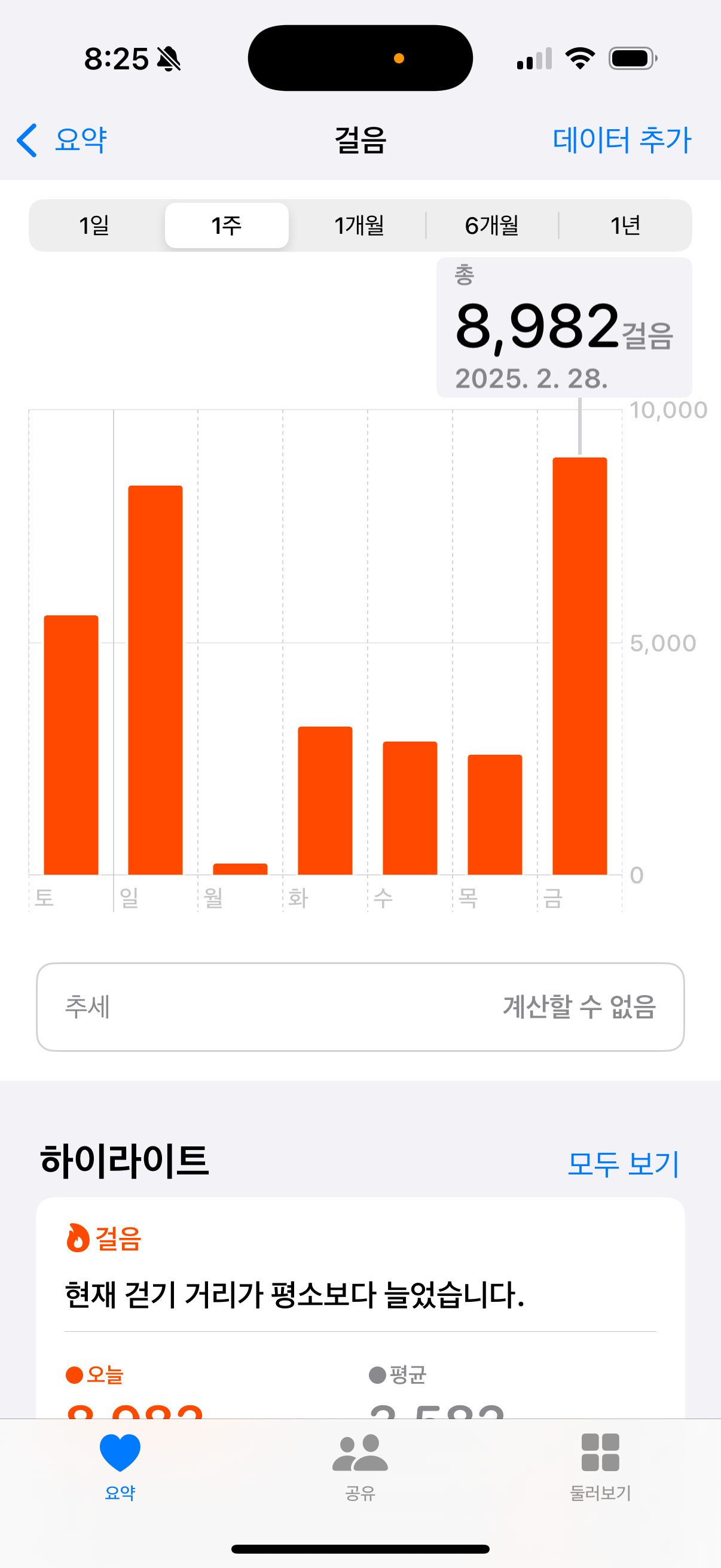Open the 둘러보기 tab
Screen dimensions: 721x1568
pyautogui.click(x=600, y=1465)
